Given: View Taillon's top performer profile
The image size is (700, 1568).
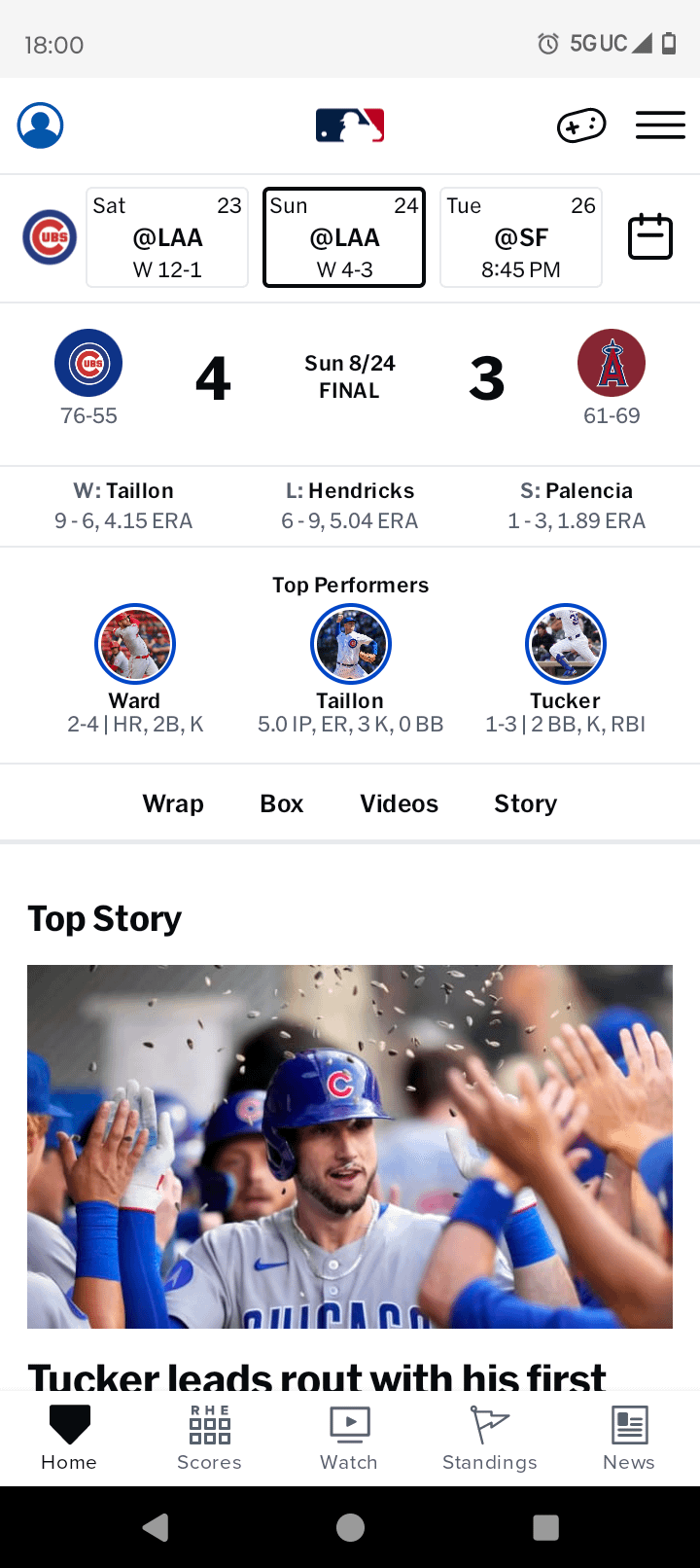Looking at the screenshot, I should [350, 644].
